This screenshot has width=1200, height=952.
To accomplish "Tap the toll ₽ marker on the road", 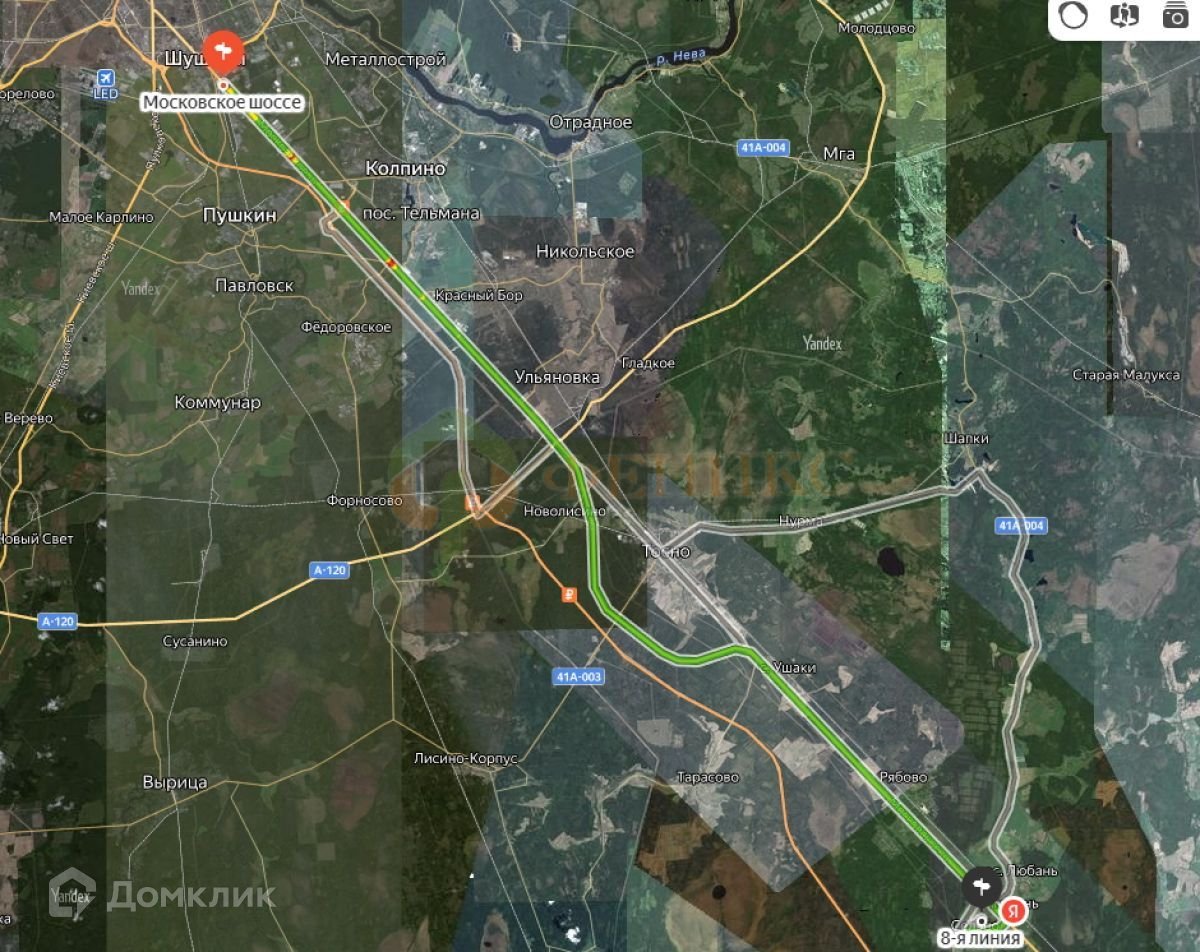I will pos(568,595).
